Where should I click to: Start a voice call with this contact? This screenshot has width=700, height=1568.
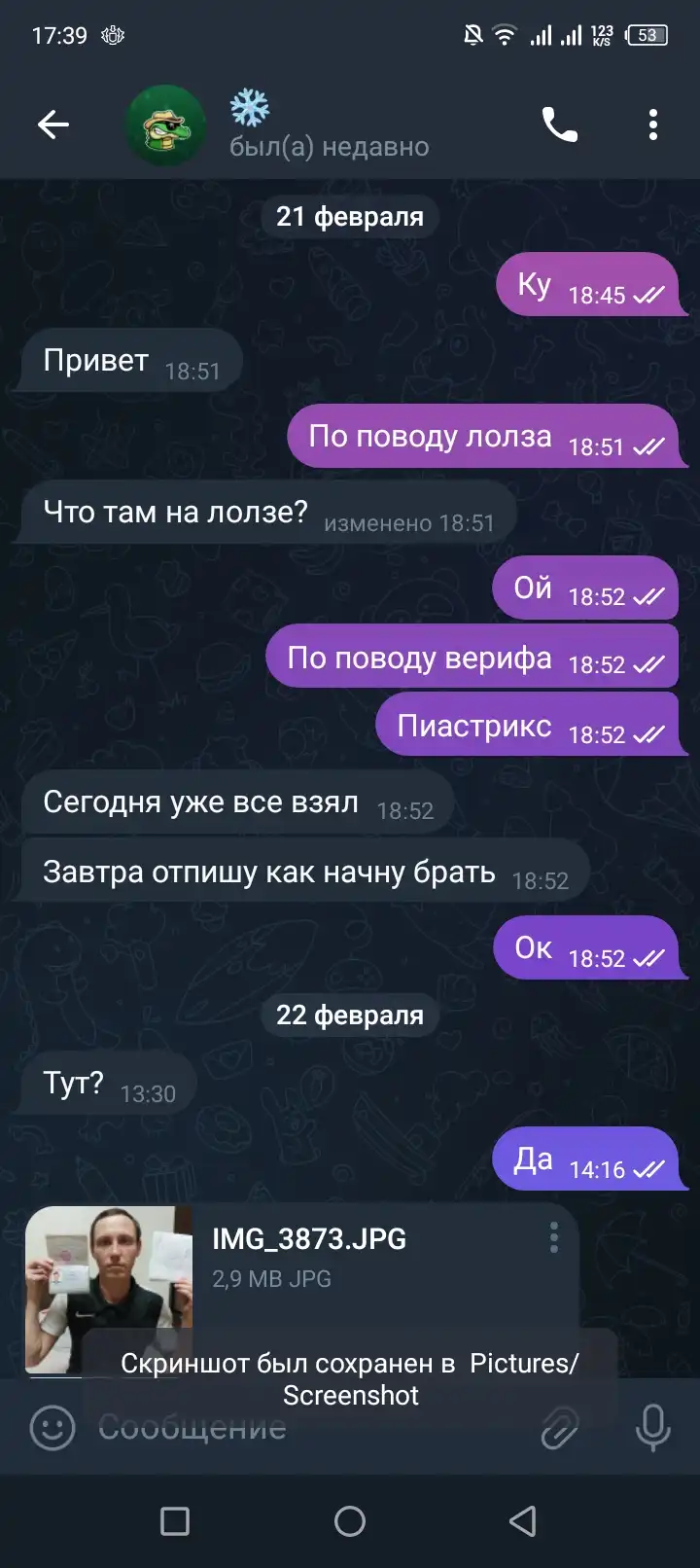click(x=559, y=125)
